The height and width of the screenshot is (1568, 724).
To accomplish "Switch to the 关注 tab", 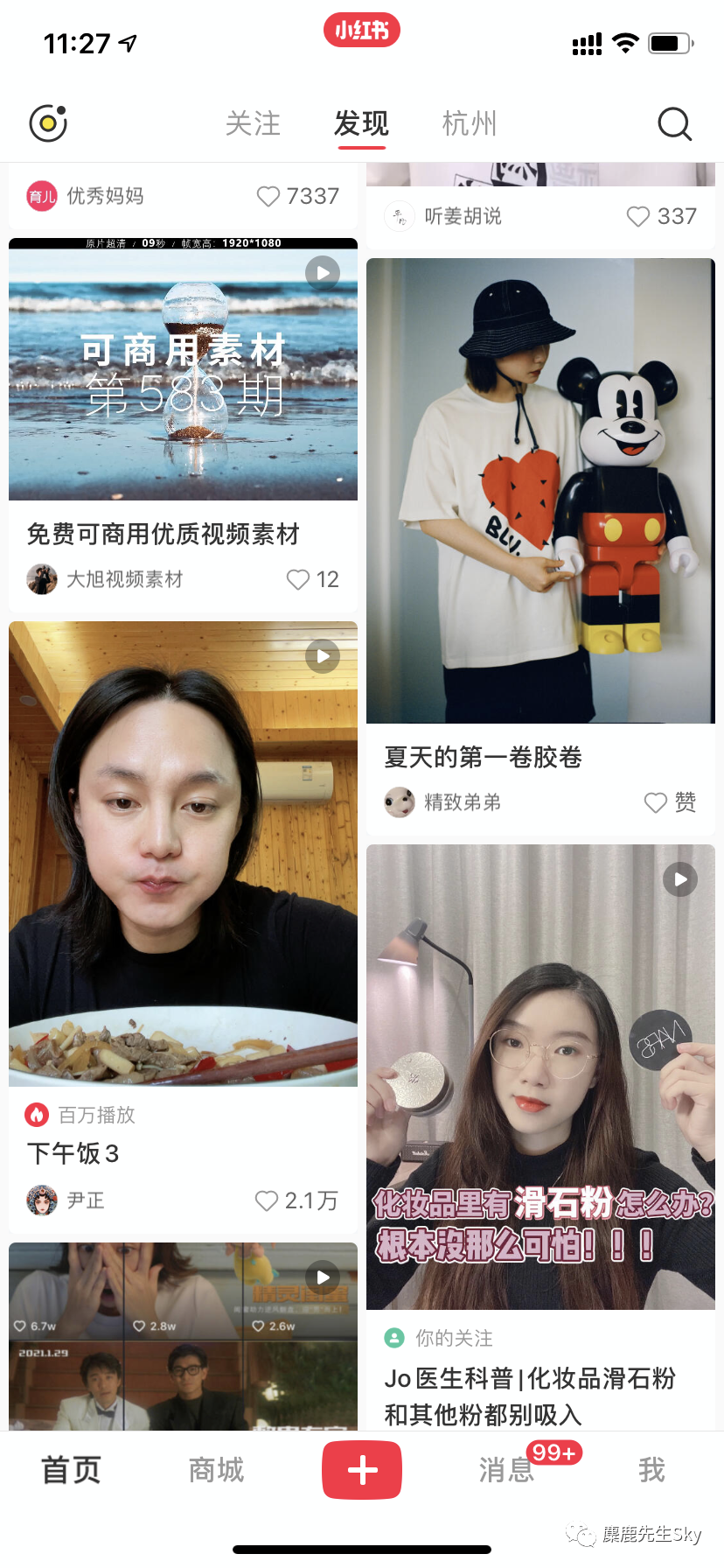I will [x=253, y=123].
